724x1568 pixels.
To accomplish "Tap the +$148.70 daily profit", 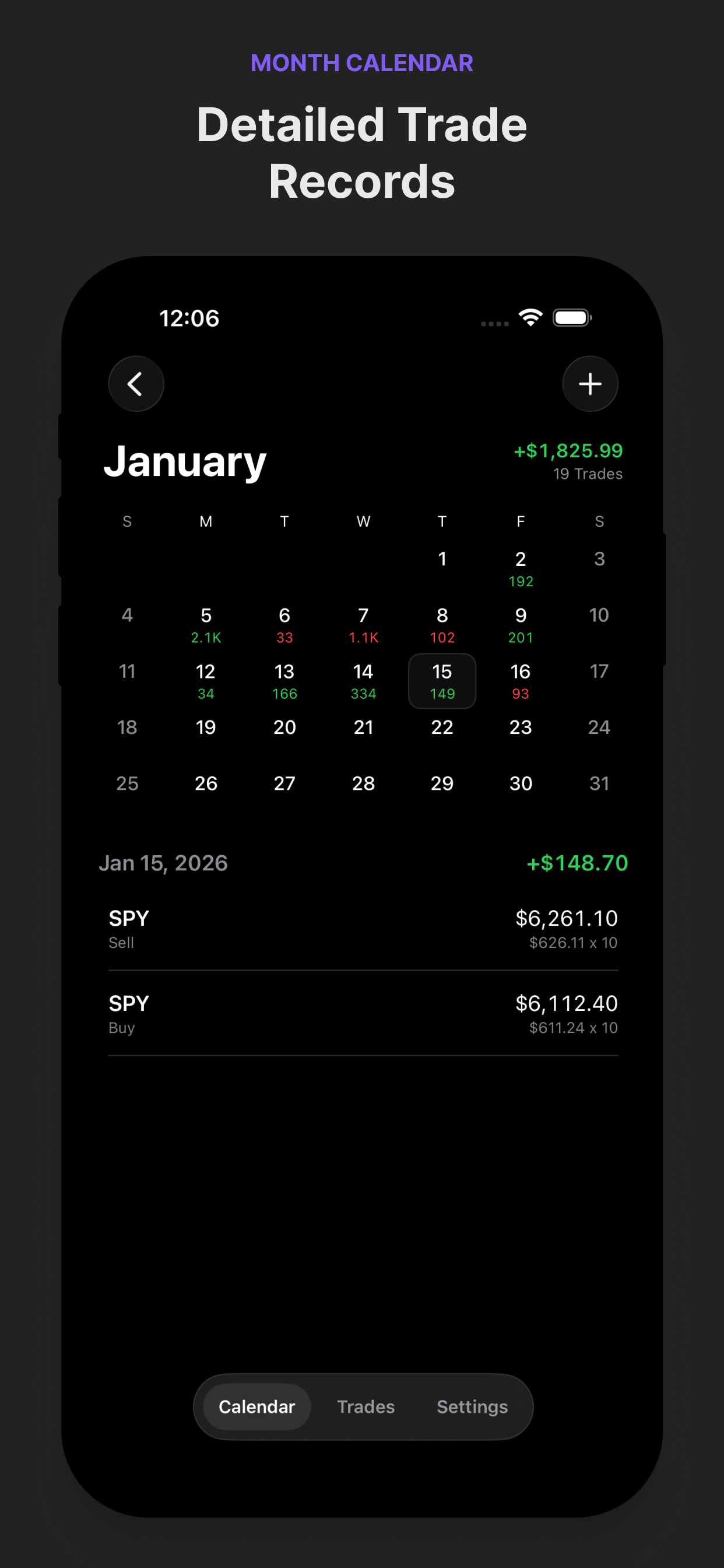I will click(577, 863).
